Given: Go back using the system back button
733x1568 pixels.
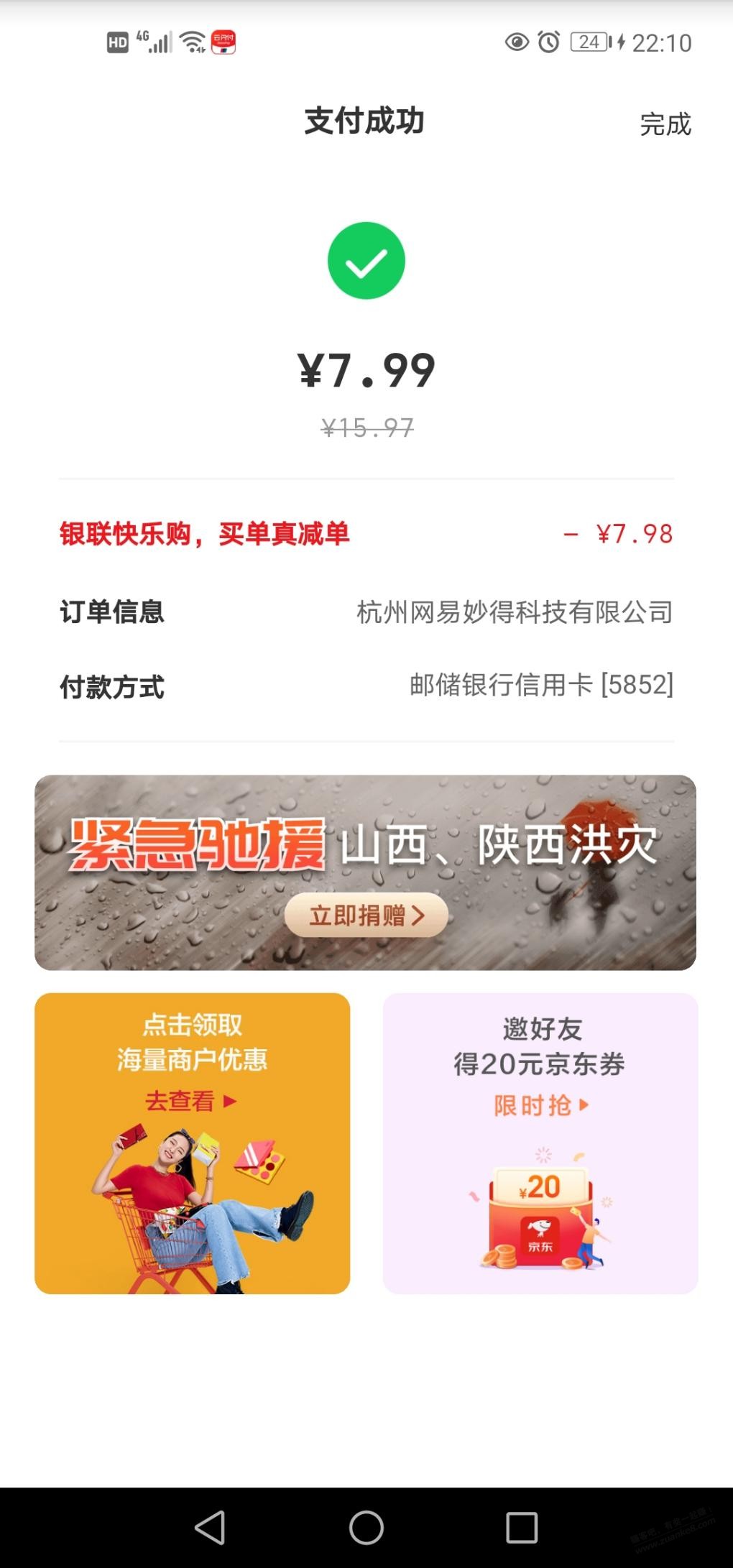Looking at the screenshot, I should click(210, 1527).
